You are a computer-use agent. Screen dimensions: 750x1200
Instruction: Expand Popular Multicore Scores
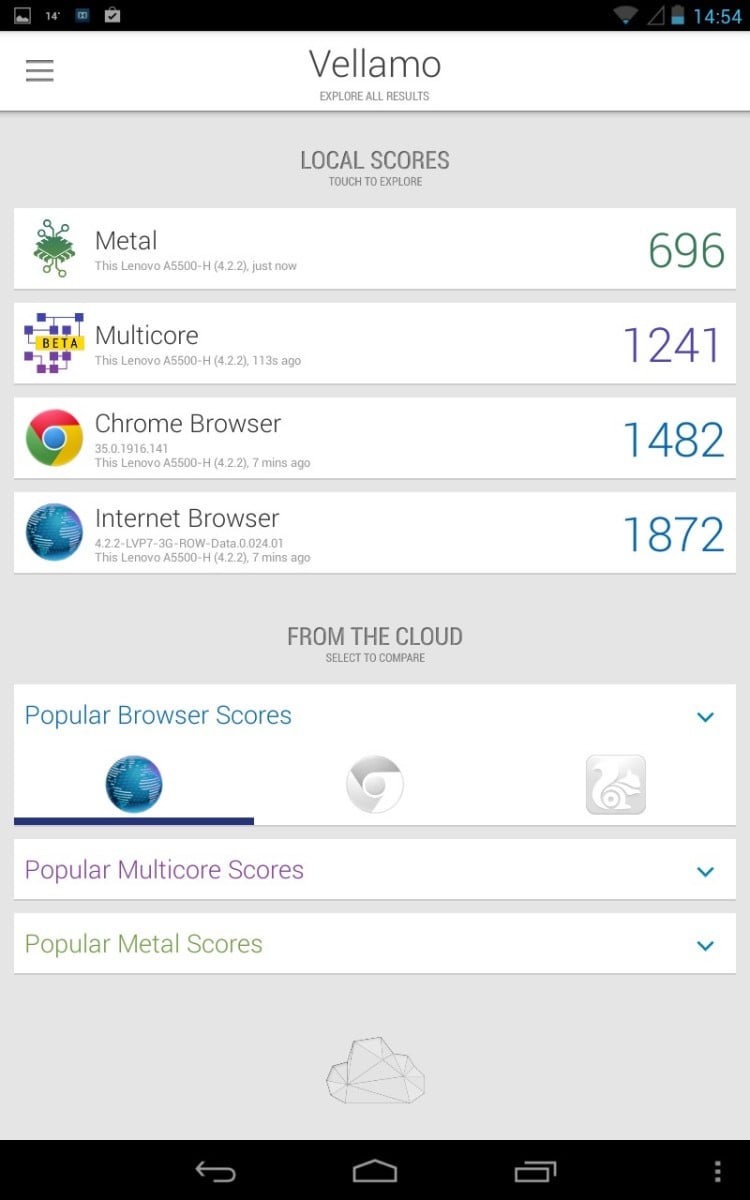tap(375, 869)
